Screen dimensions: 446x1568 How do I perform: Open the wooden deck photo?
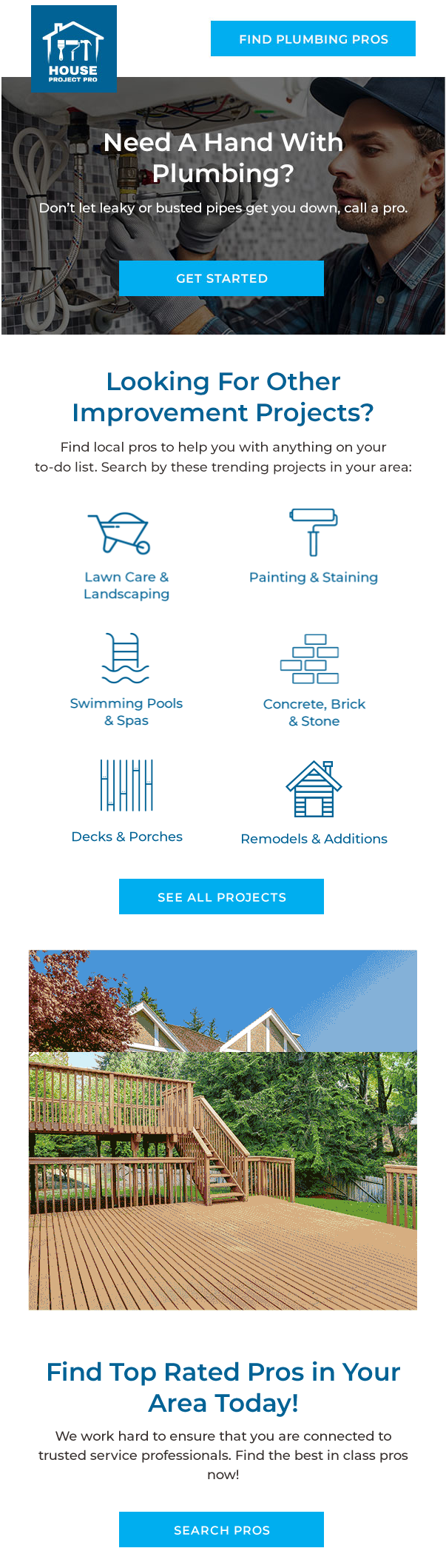point(223,1130)
